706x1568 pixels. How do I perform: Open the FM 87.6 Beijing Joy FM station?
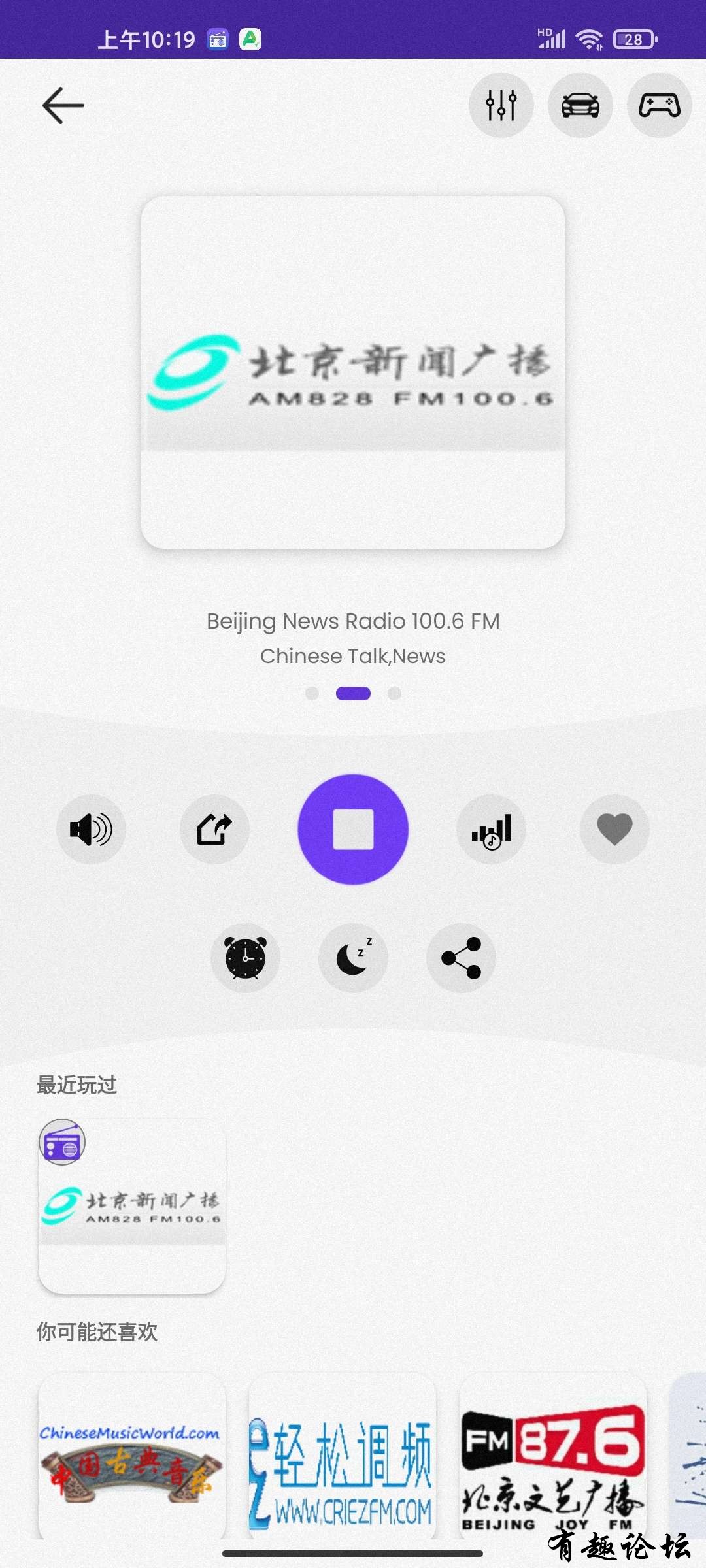point(553,1457)
